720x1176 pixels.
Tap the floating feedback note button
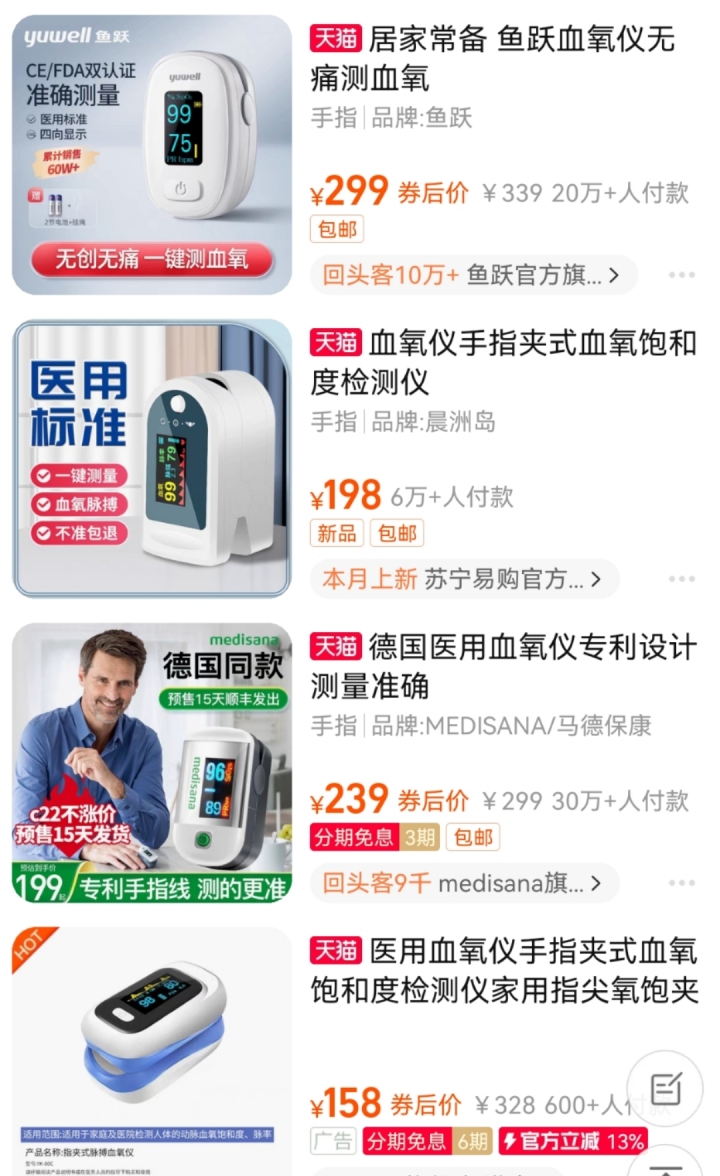666,1088
